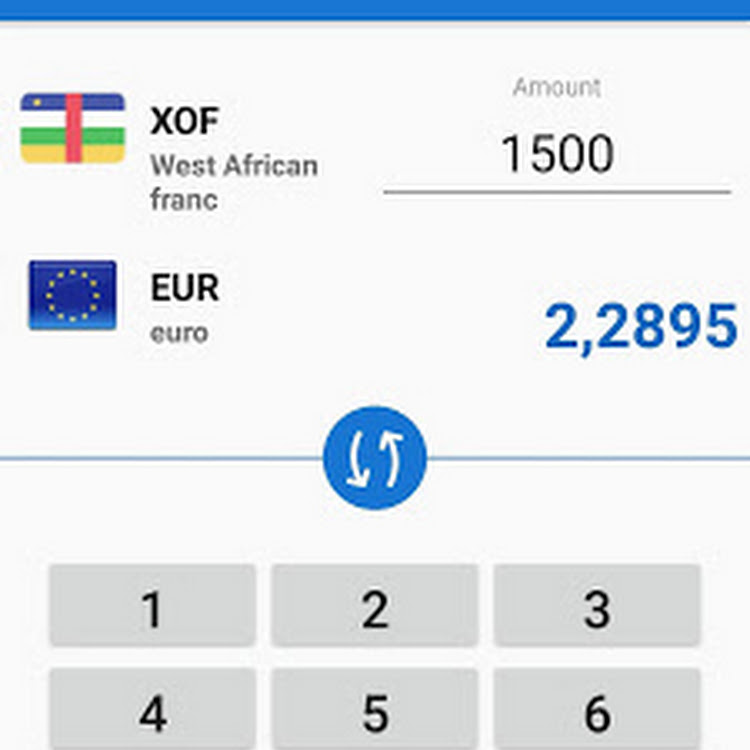Edit the Amount field showing 1500
Viewport: 750px width, 750px height.
coord(557,154)
